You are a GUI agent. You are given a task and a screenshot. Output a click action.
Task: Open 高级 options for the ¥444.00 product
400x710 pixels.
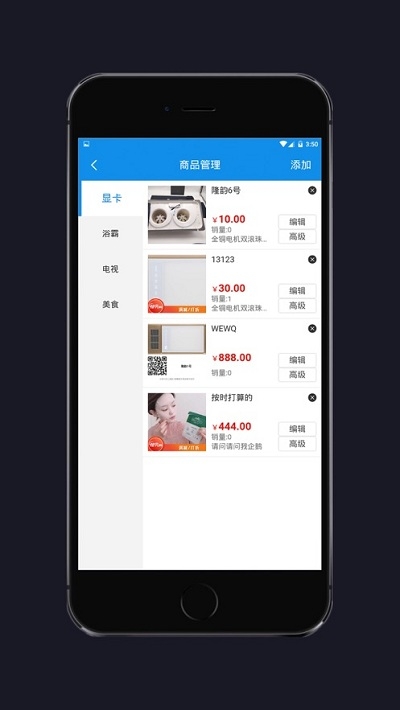point(297,444)
